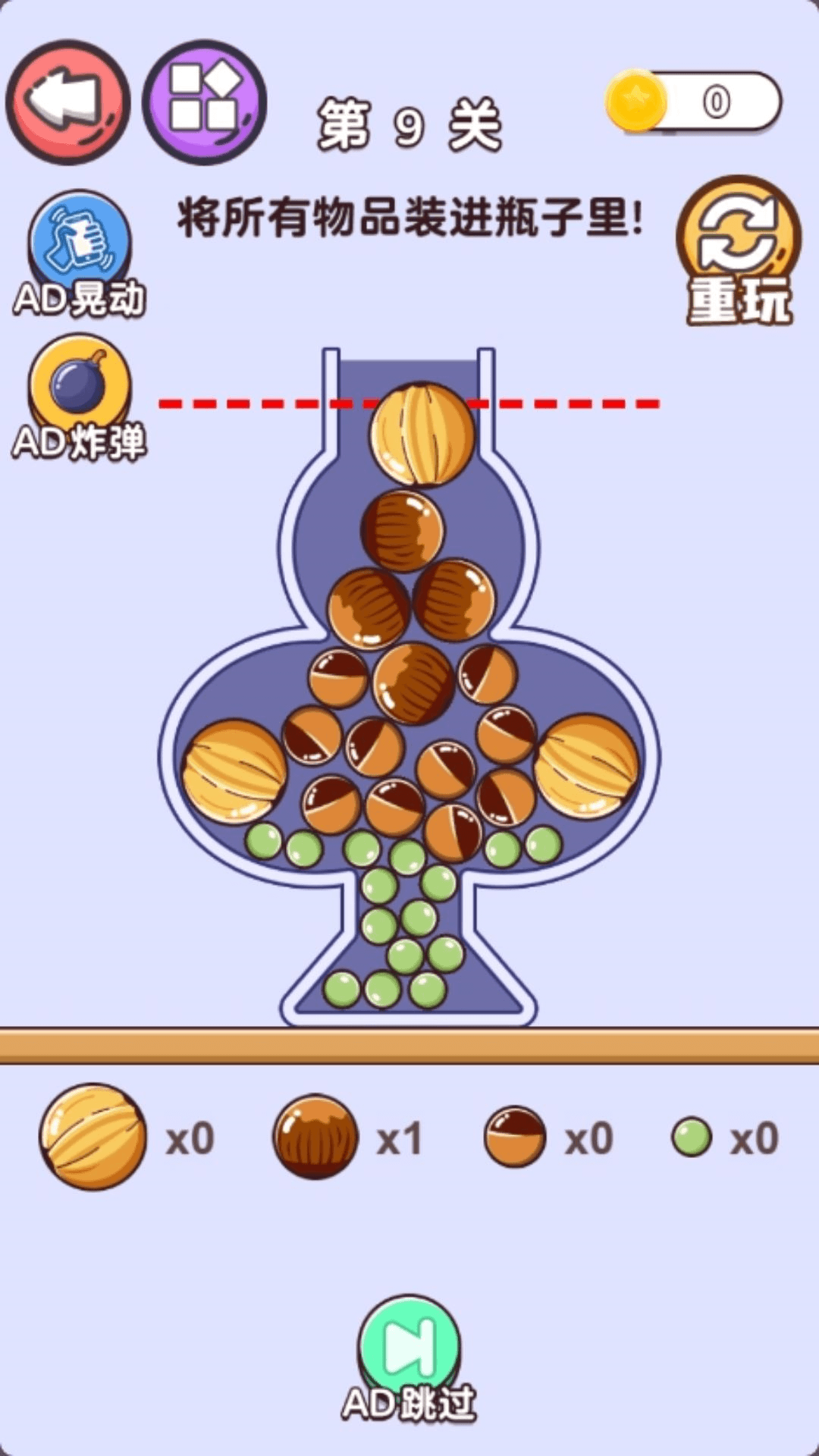
Task: Select the half-brown ball with x0
Action: [x=515, y=1136]
